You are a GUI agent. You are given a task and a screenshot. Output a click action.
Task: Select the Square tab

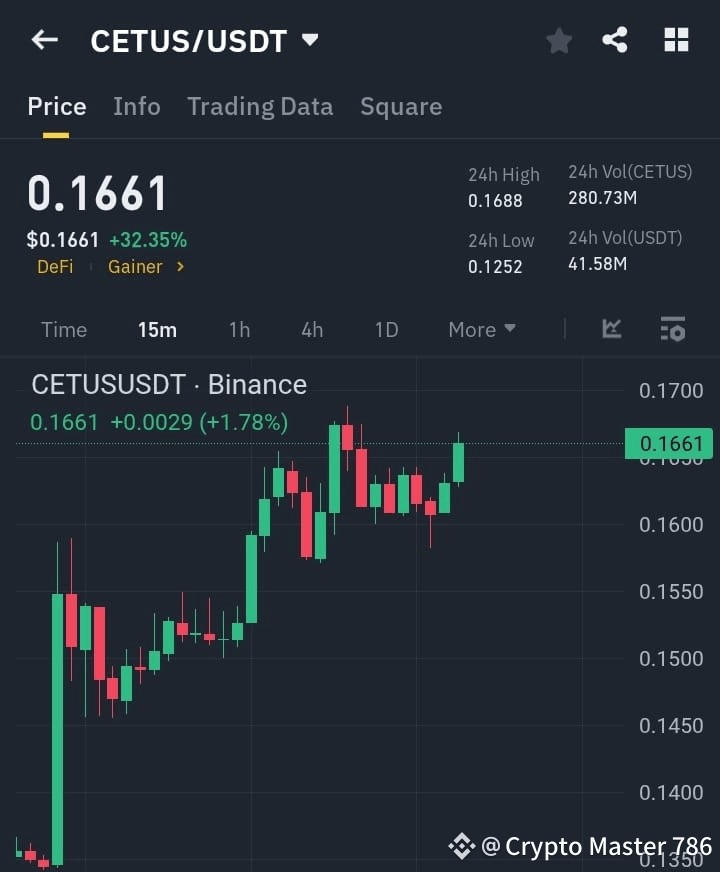(401, 106)
